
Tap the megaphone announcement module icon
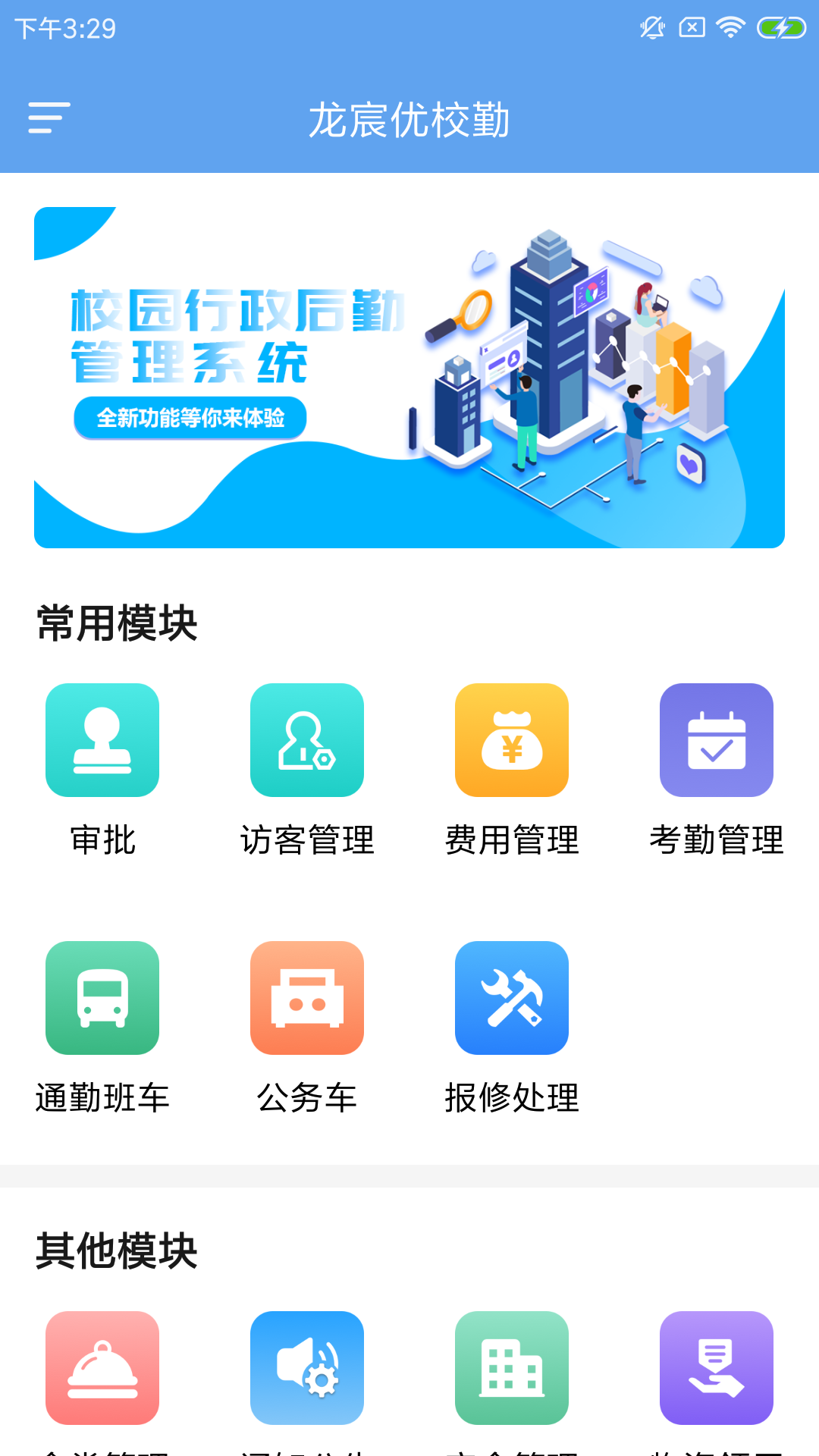coord(307,1368)
